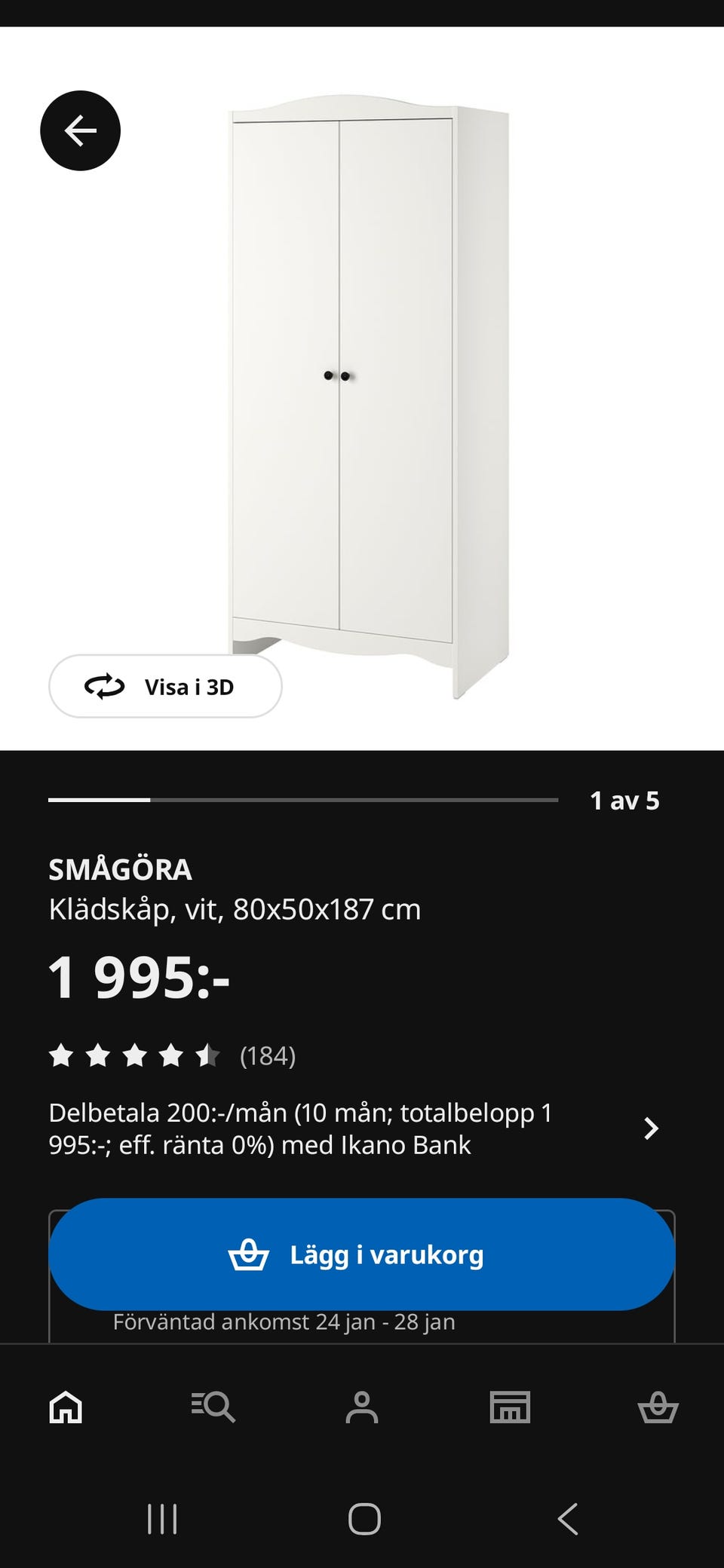Open the profile tab
This screenshot has height=1568, width=724.
[x=362, y=1407]
